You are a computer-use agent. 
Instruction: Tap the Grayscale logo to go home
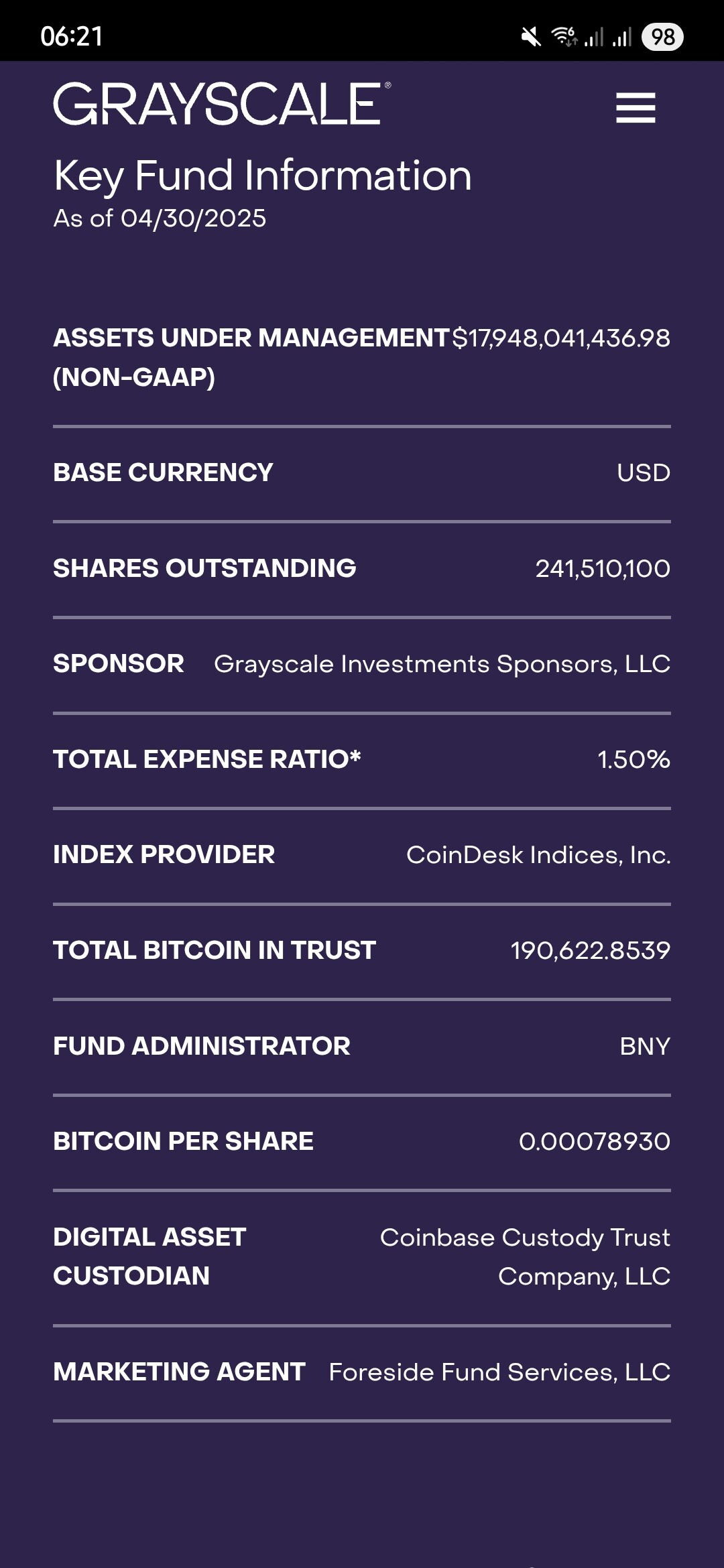tap(222, 104)
